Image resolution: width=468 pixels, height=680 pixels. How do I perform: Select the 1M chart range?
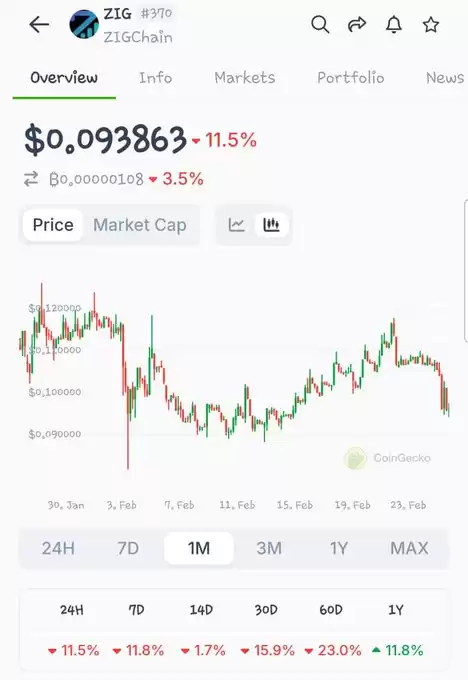199,548
